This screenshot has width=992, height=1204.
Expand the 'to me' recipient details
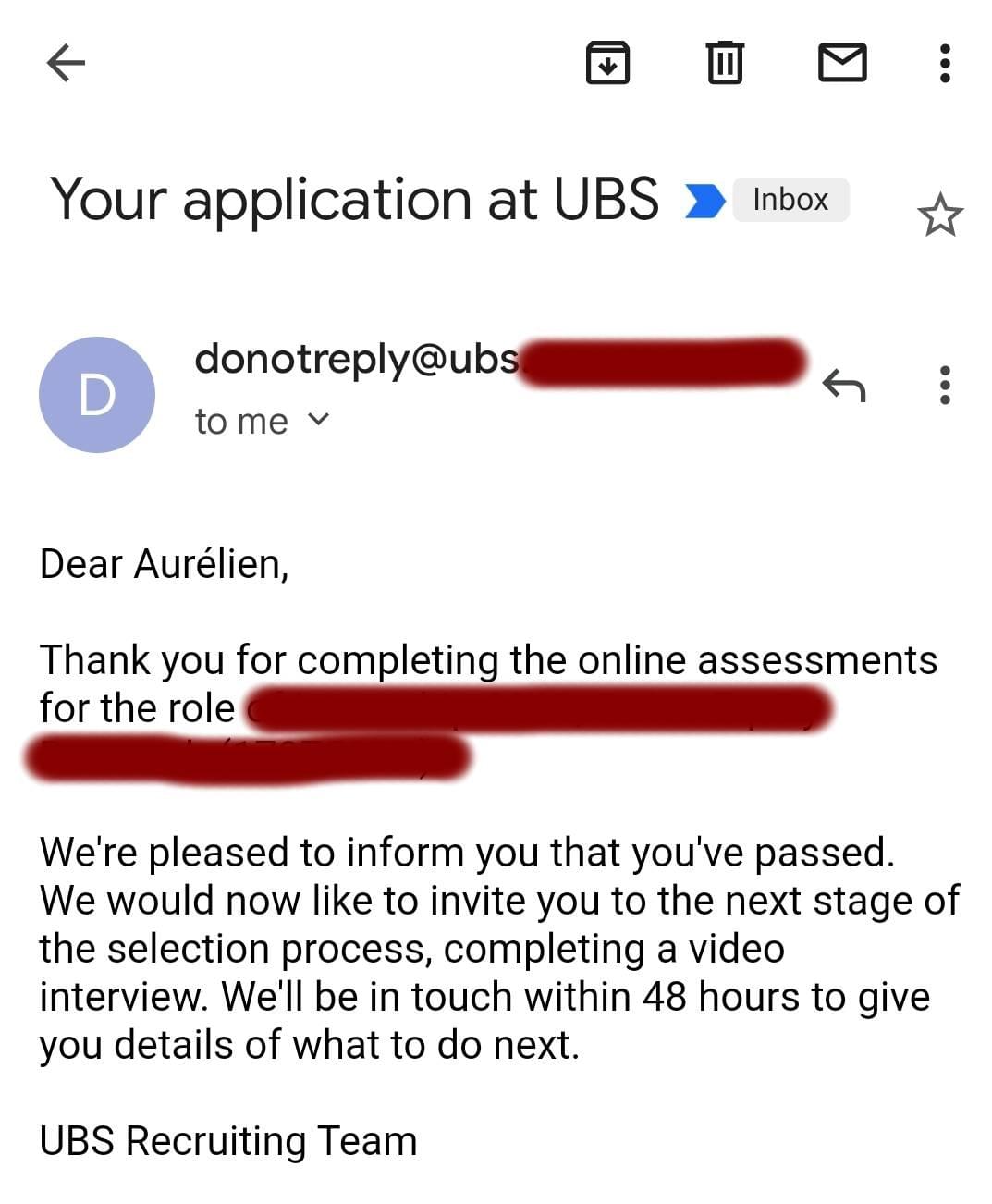pyautogui.click(x=317, y=420)
